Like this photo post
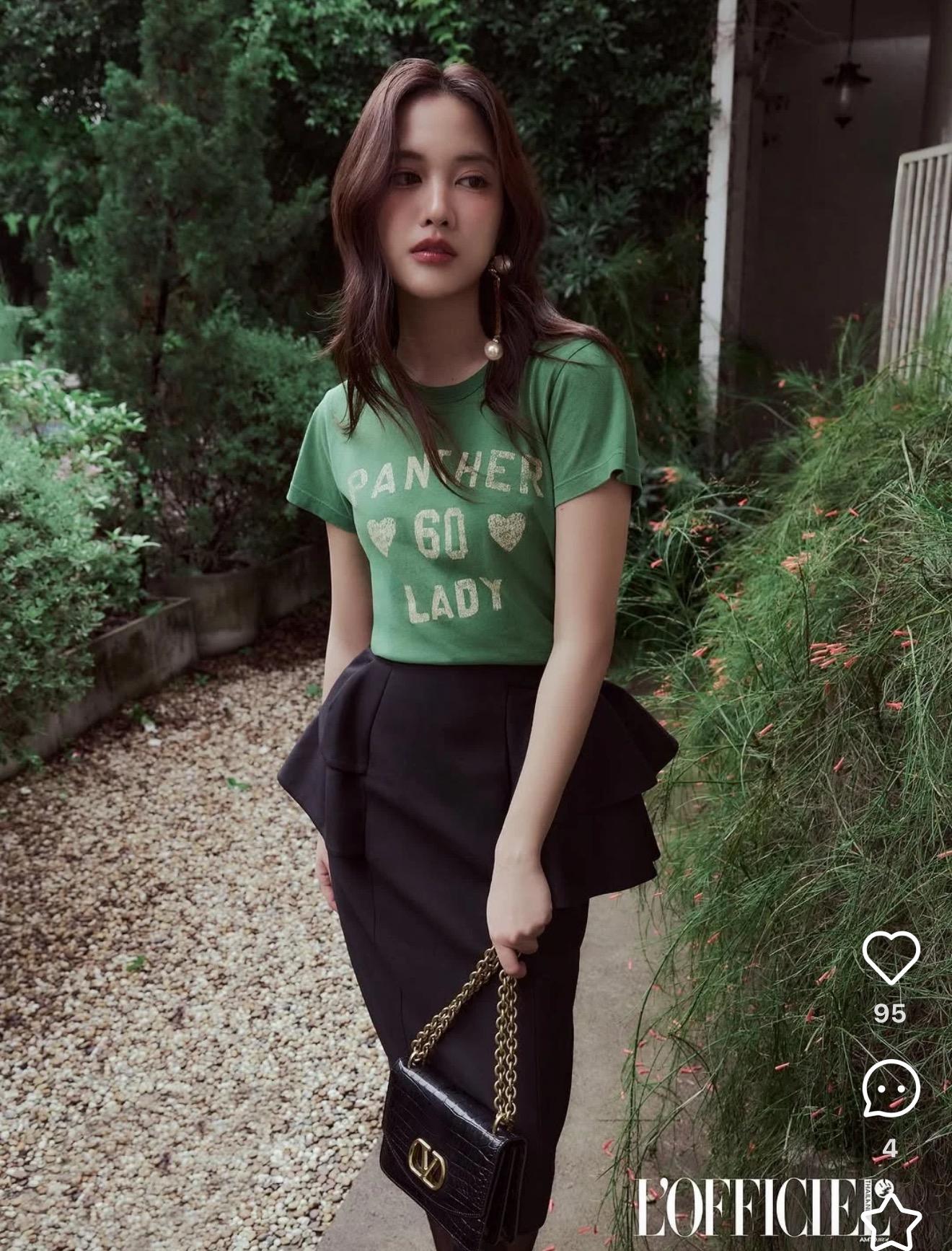 pos(891,959)
